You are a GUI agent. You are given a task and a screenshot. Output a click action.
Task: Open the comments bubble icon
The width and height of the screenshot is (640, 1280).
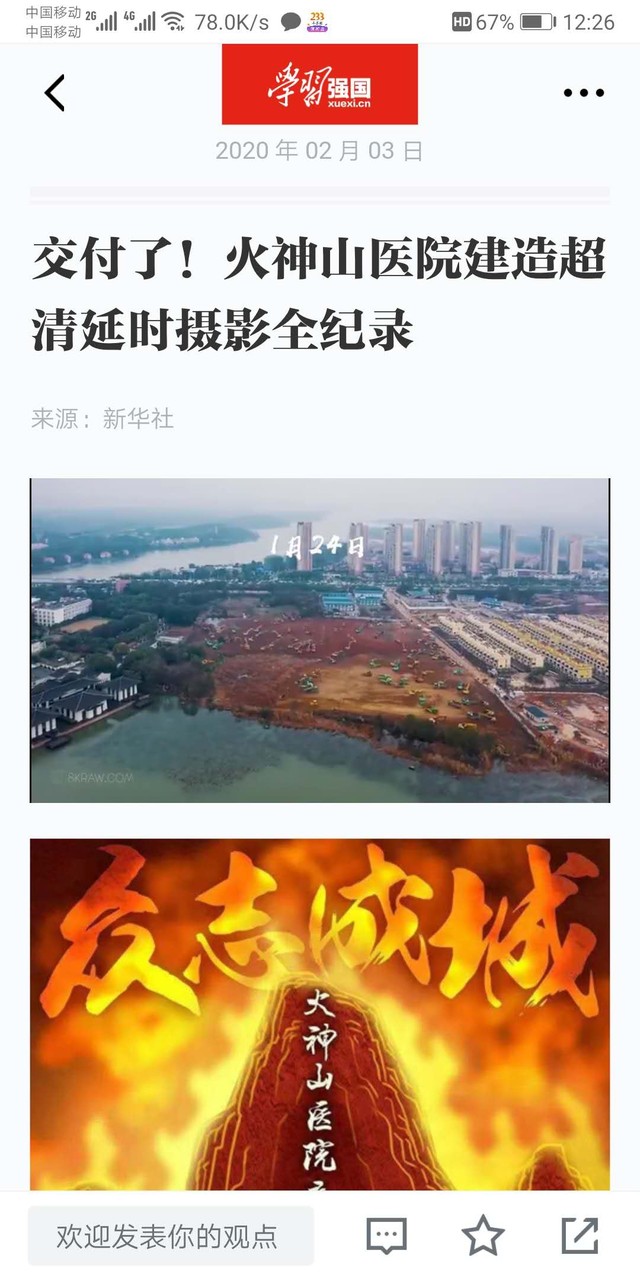(386, 1236)
